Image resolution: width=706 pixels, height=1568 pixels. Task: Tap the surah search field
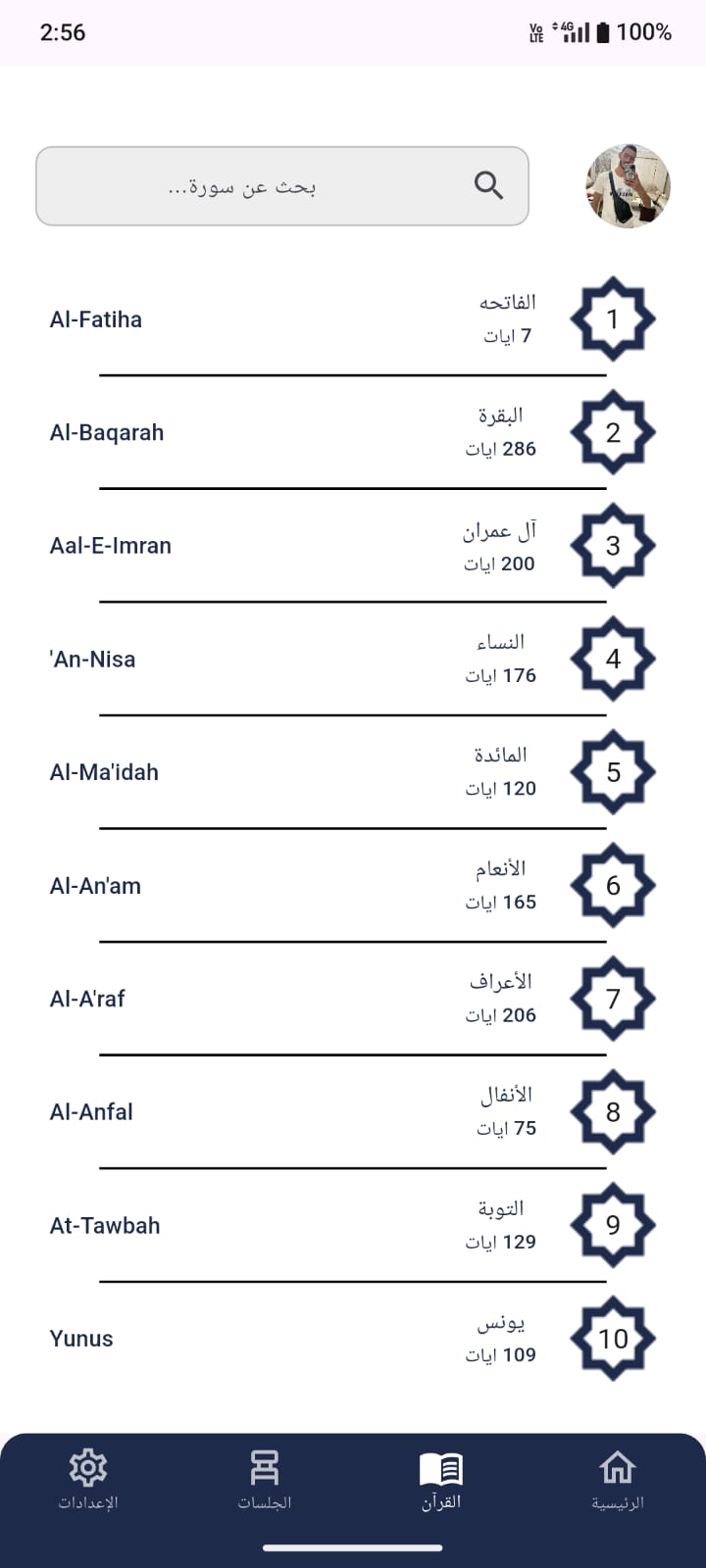point(282,186)
